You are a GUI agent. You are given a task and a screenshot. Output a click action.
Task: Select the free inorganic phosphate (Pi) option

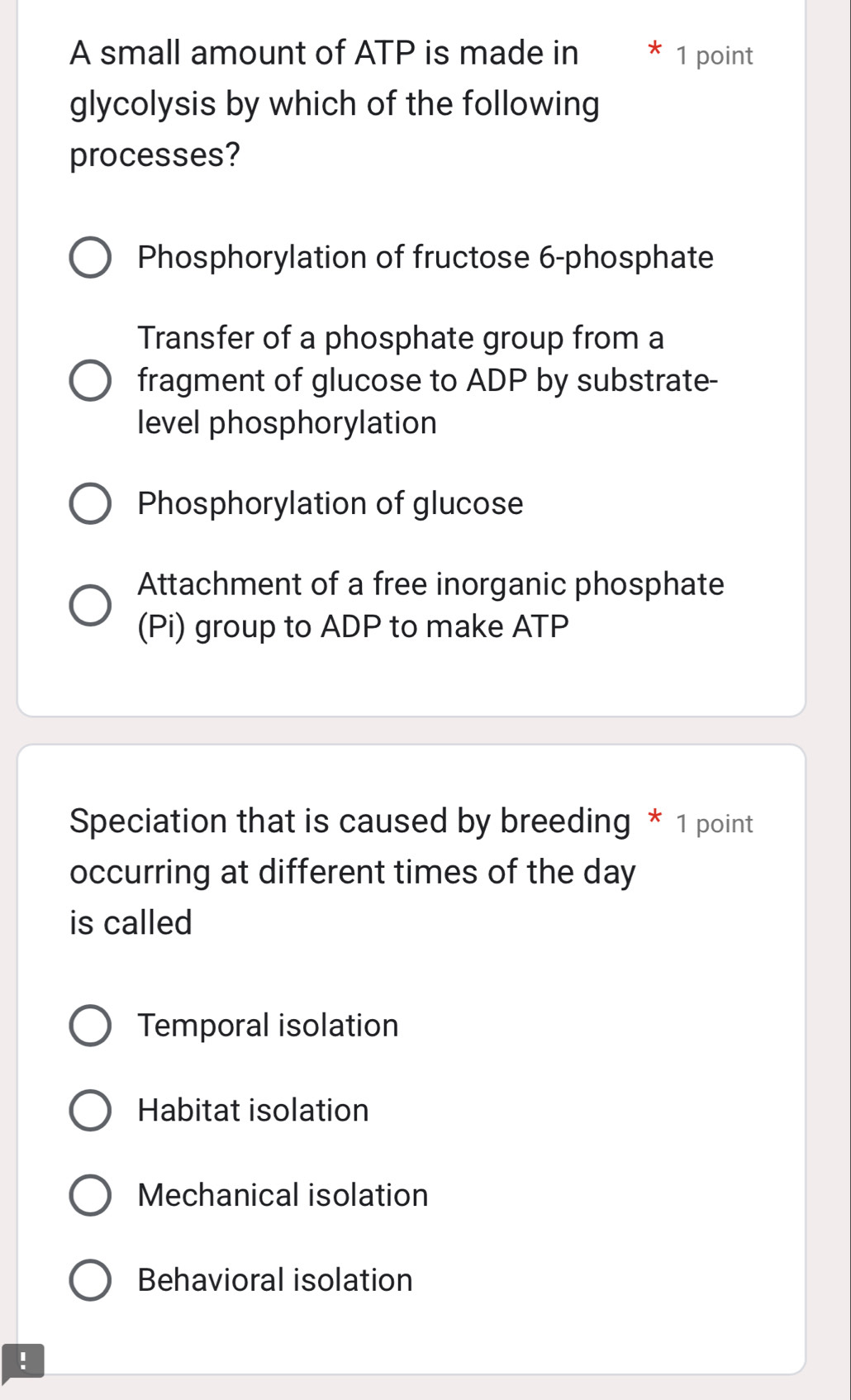coord(92,604)
